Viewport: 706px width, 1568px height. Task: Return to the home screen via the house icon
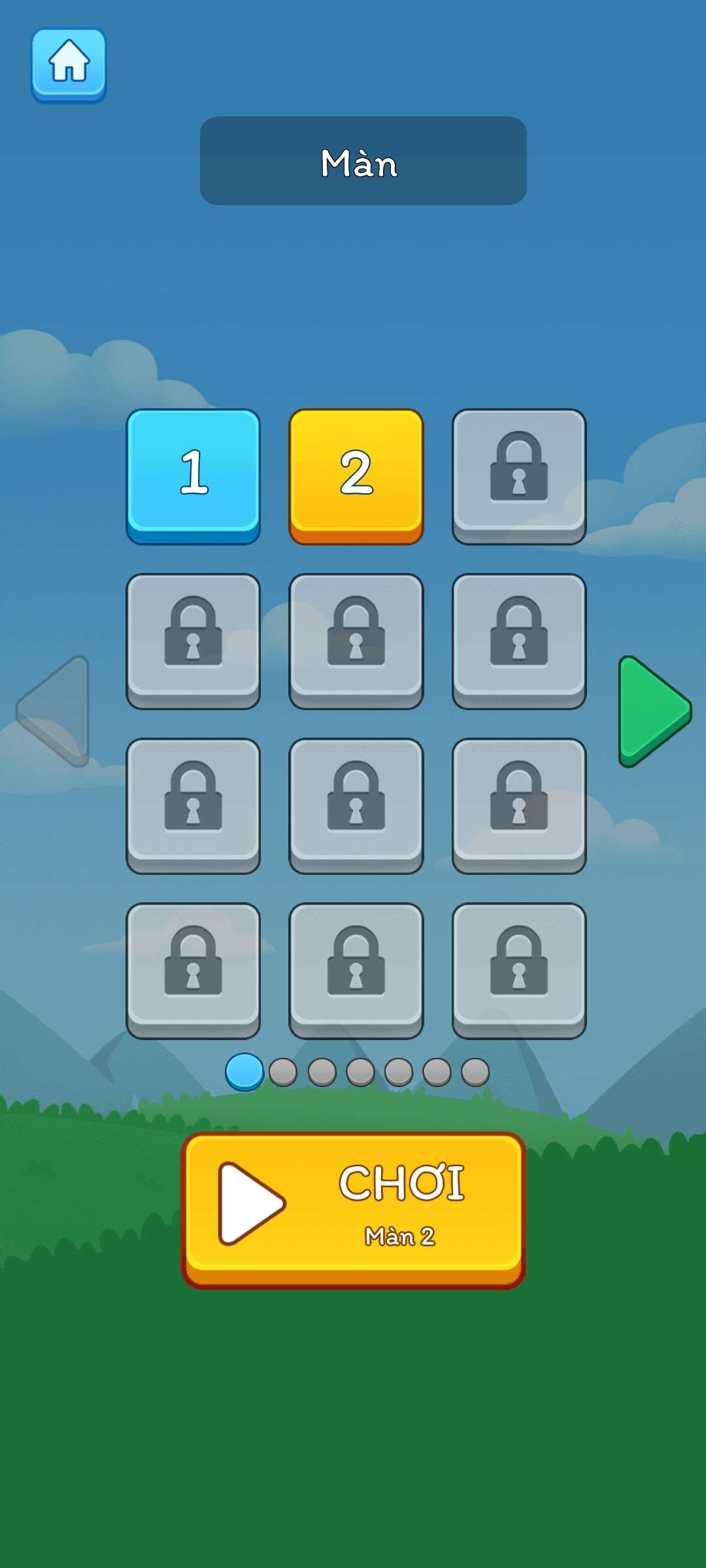click(69, 64)
